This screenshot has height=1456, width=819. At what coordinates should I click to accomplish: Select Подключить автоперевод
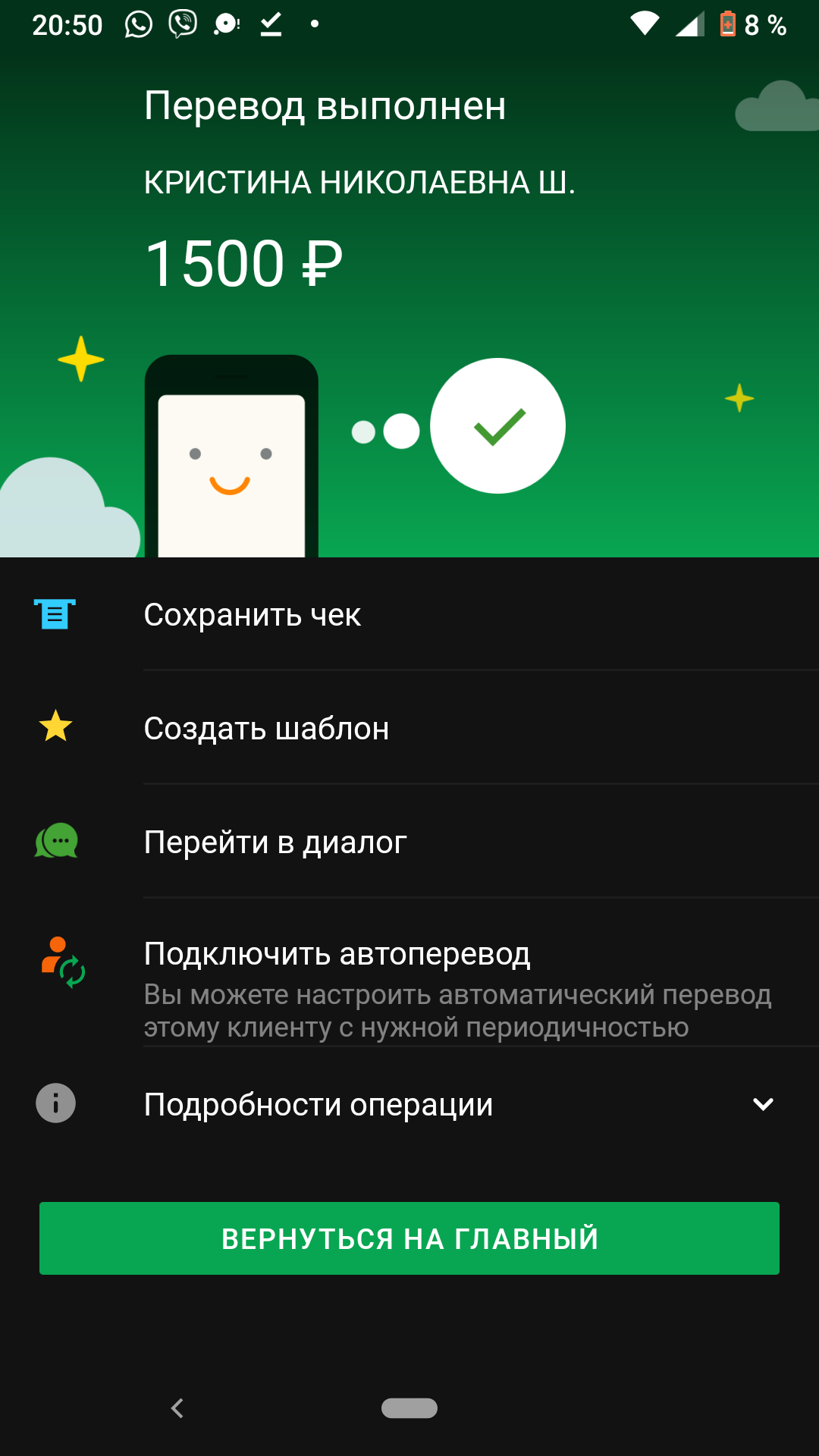tap(409, 973)
